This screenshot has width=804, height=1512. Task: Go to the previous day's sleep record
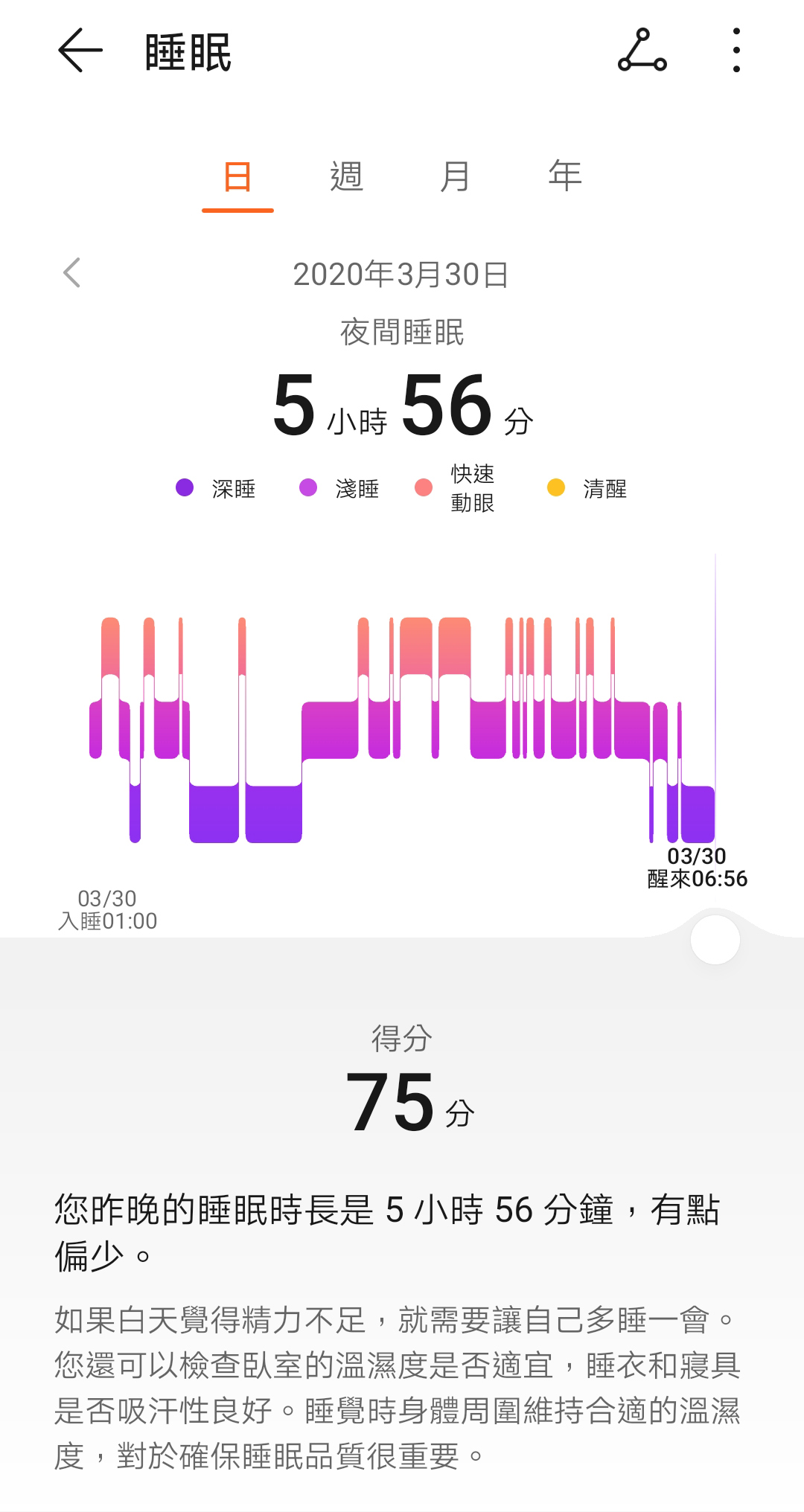72,273
